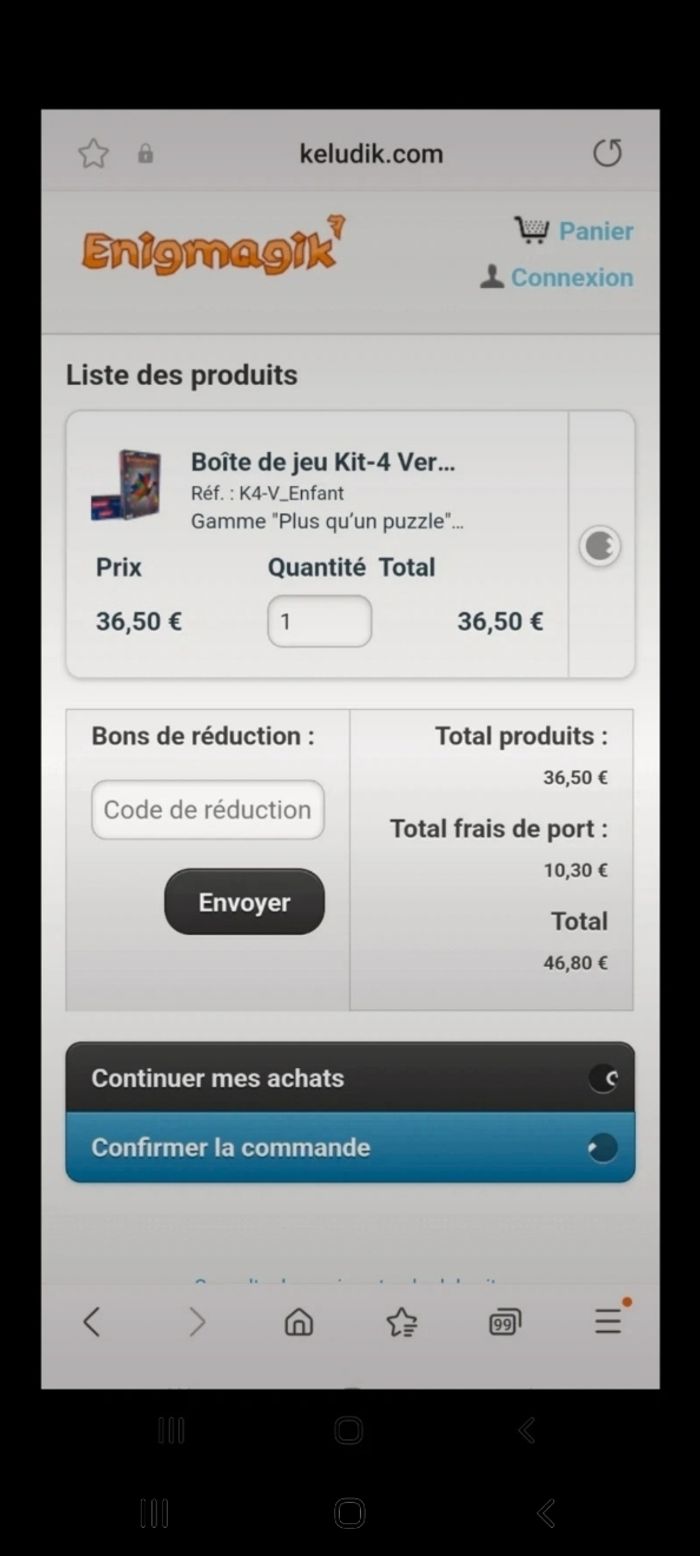
Task: Open the browser home page
Action: 298,1322
